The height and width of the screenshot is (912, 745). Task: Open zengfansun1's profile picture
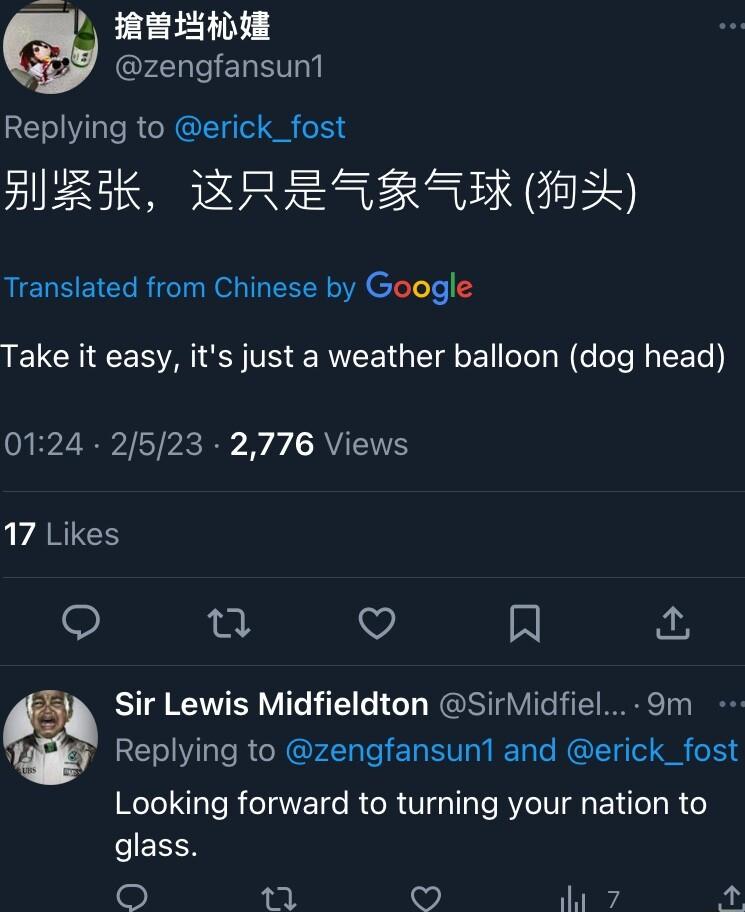click(50, 45)
